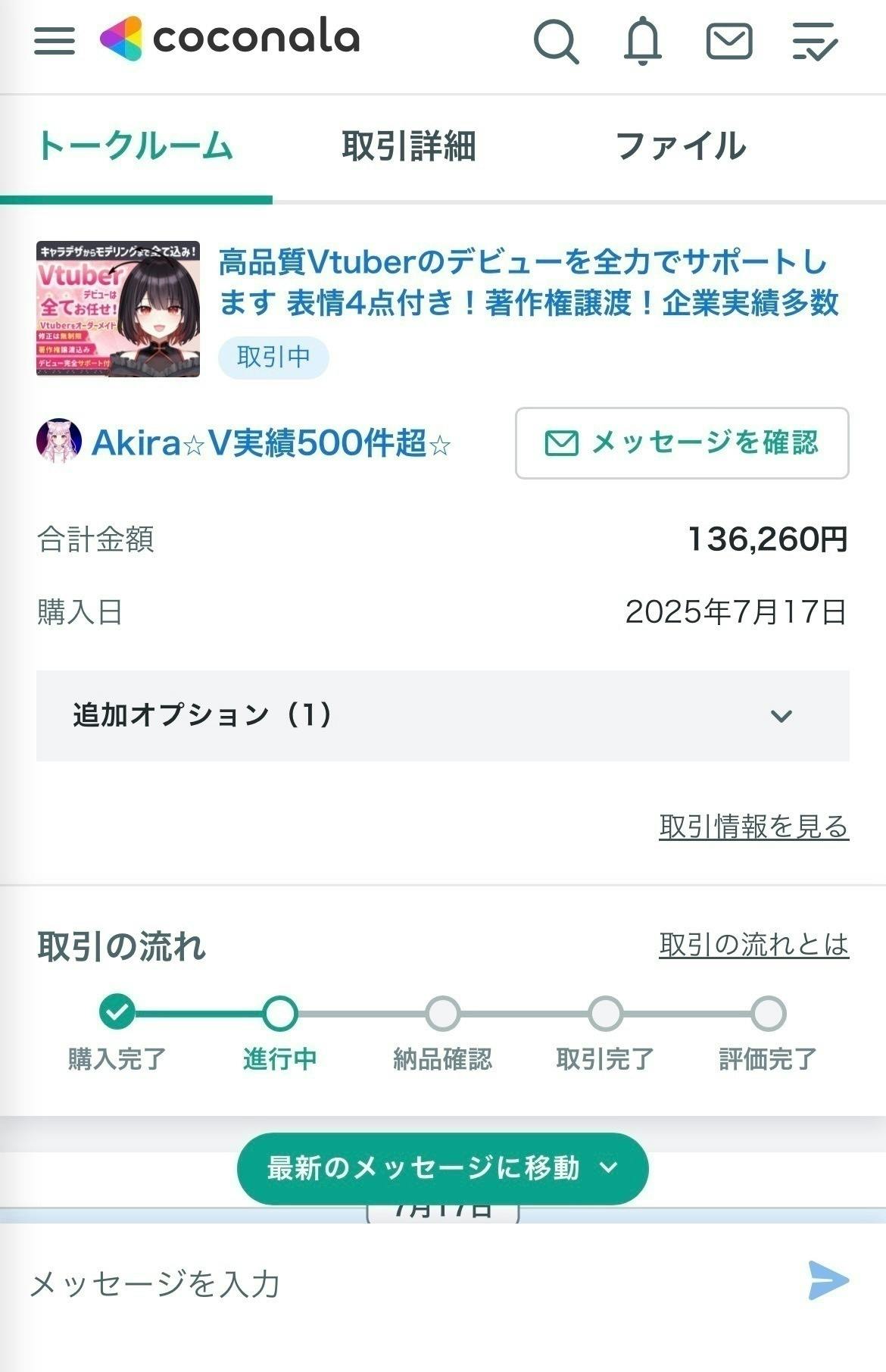Switch to the 取引詳細 tab
The width and height of the screenshot is (886, 1372).
click(412, 146)
